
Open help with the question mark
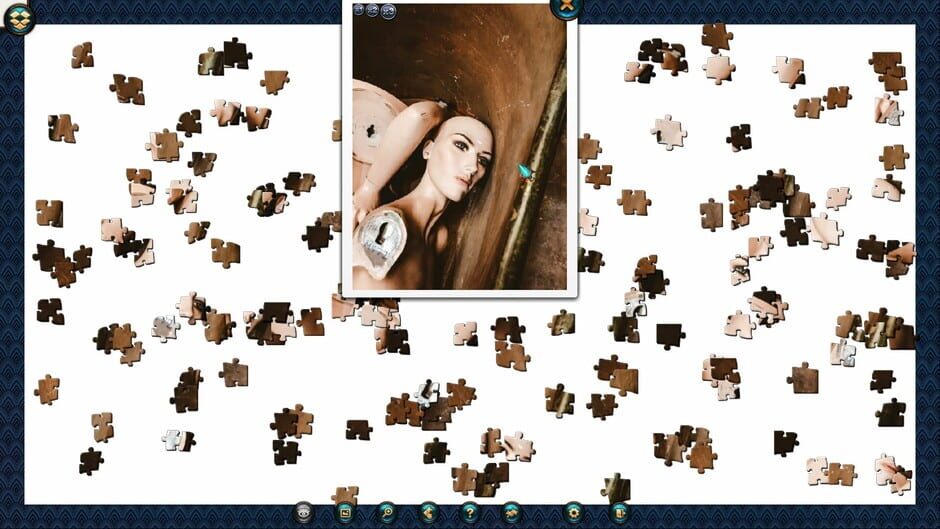(x=470, y=513)
